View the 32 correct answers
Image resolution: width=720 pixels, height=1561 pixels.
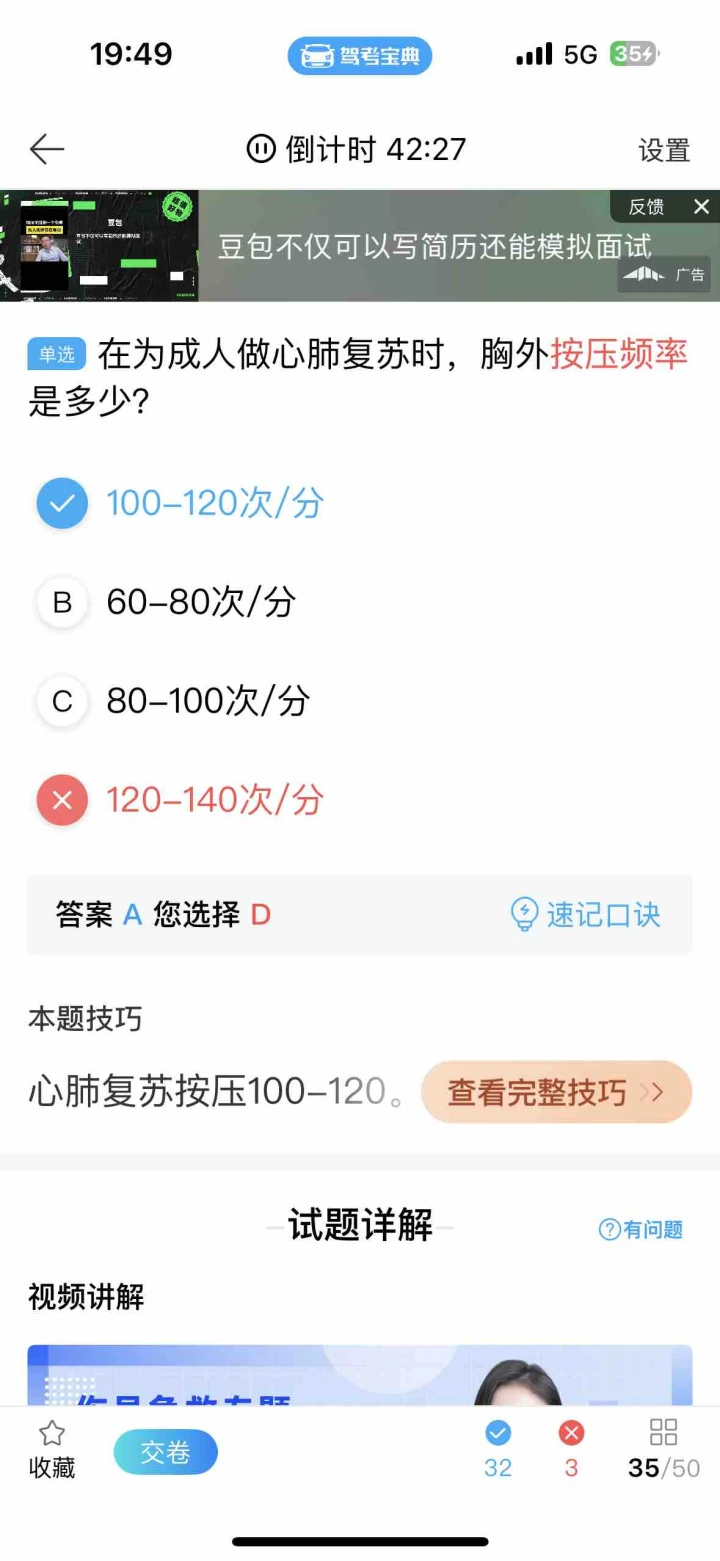[x=498, y=1450]
